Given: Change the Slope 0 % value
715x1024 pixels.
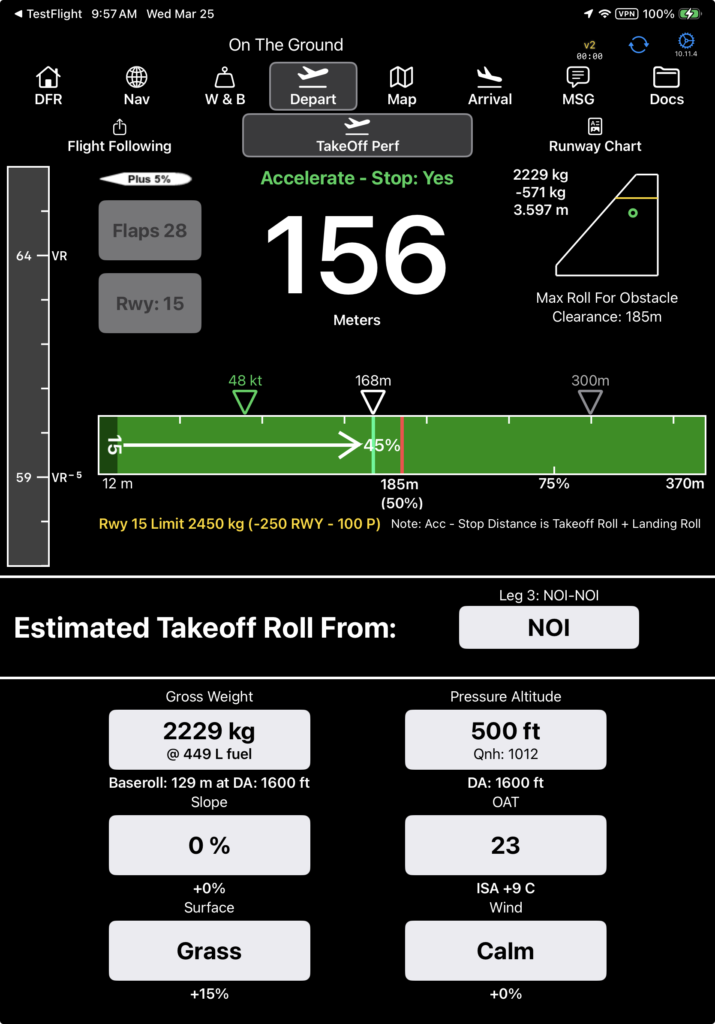Looking at the screenshot, I should point(209,845).
